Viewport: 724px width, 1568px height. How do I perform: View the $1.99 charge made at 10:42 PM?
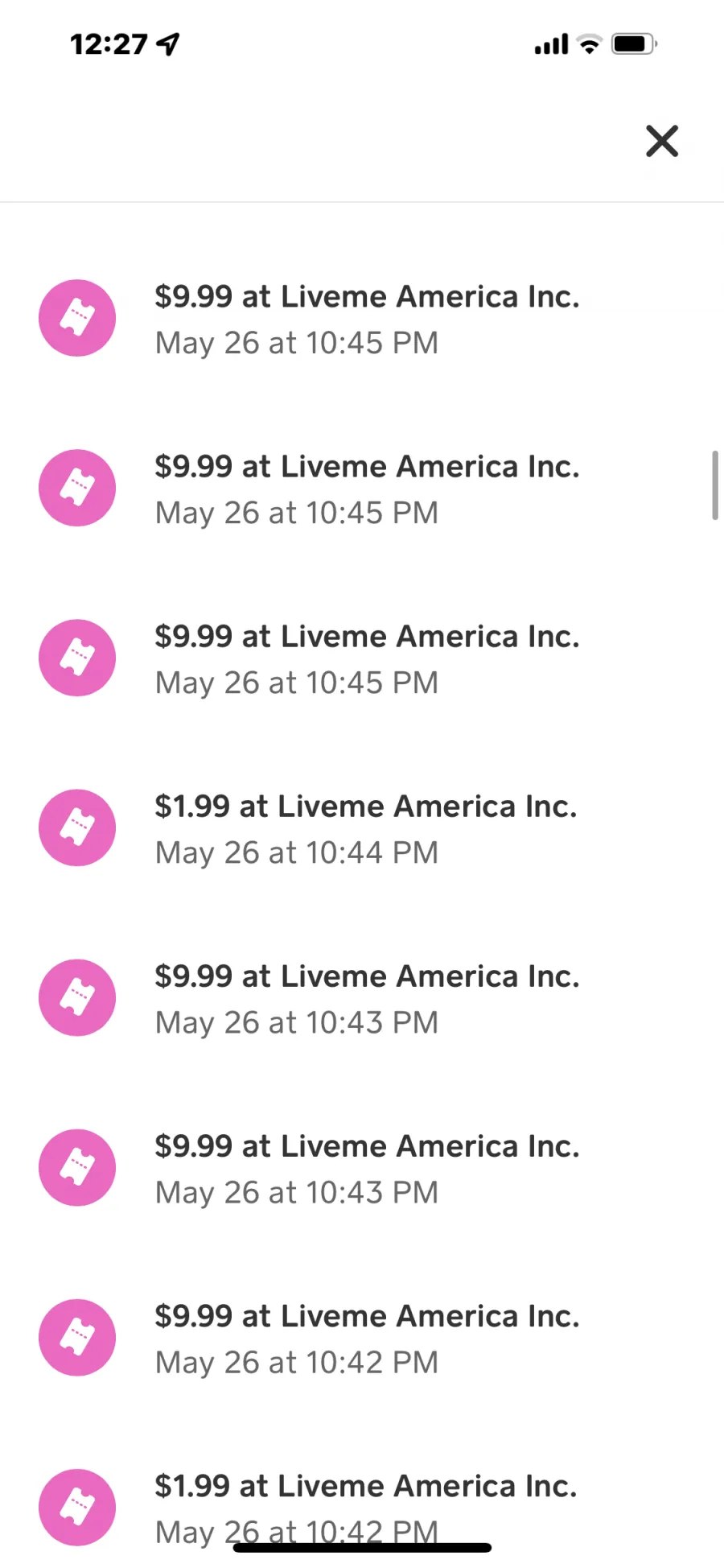pos(362,1508)
